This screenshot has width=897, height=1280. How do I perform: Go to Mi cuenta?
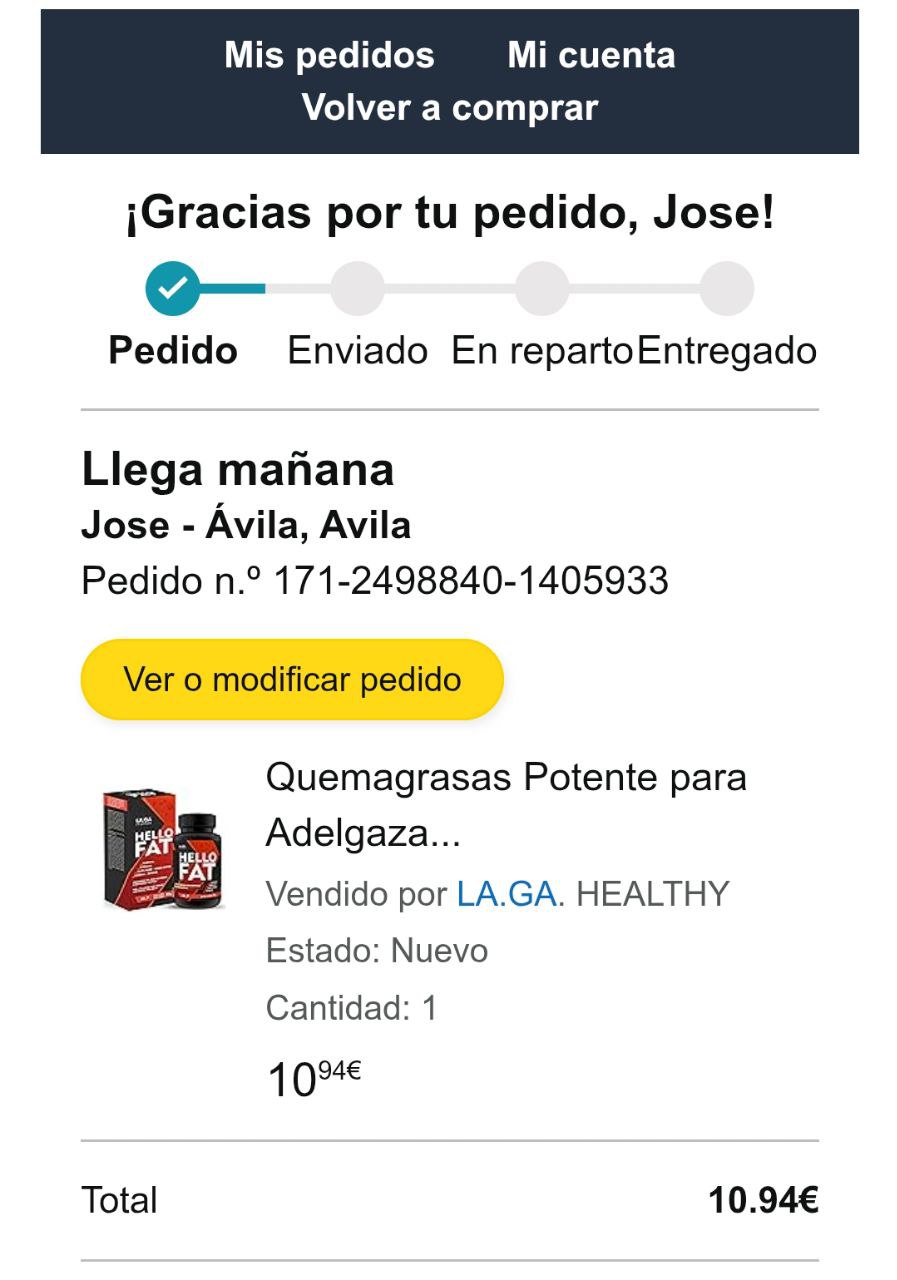click(x=591, y=55)
